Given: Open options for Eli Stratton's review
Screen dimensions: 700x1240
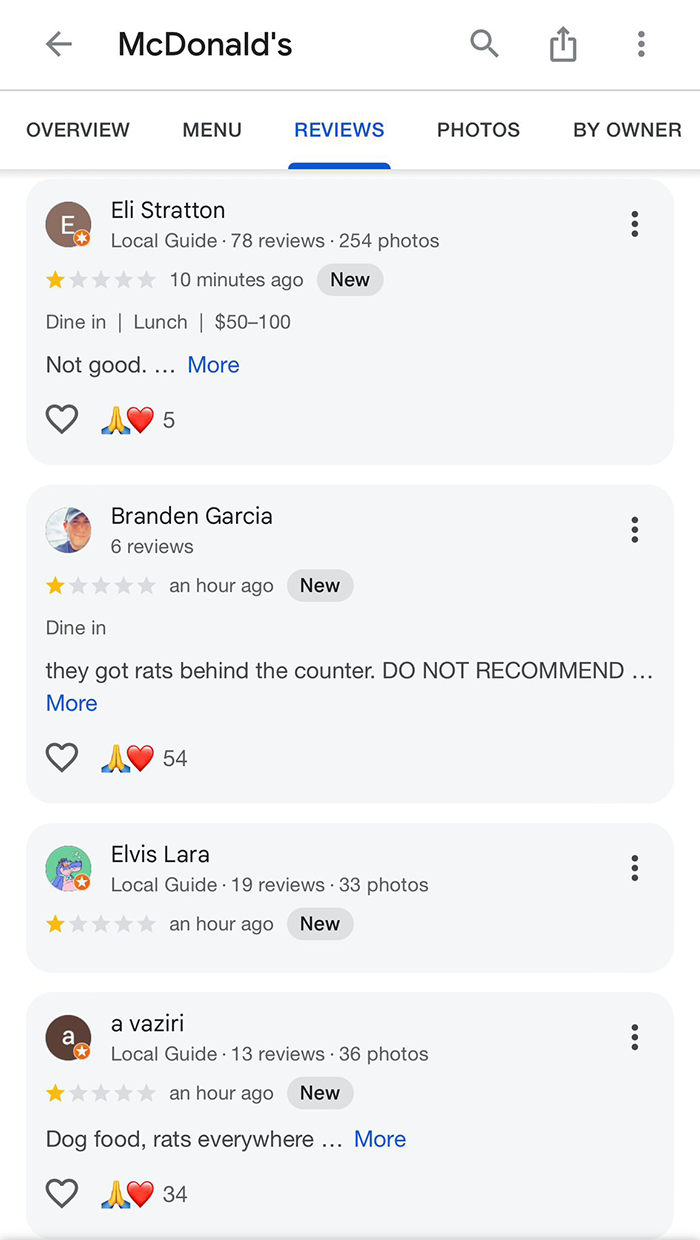Looking at the screenshot, I should (x=634, y=224).
